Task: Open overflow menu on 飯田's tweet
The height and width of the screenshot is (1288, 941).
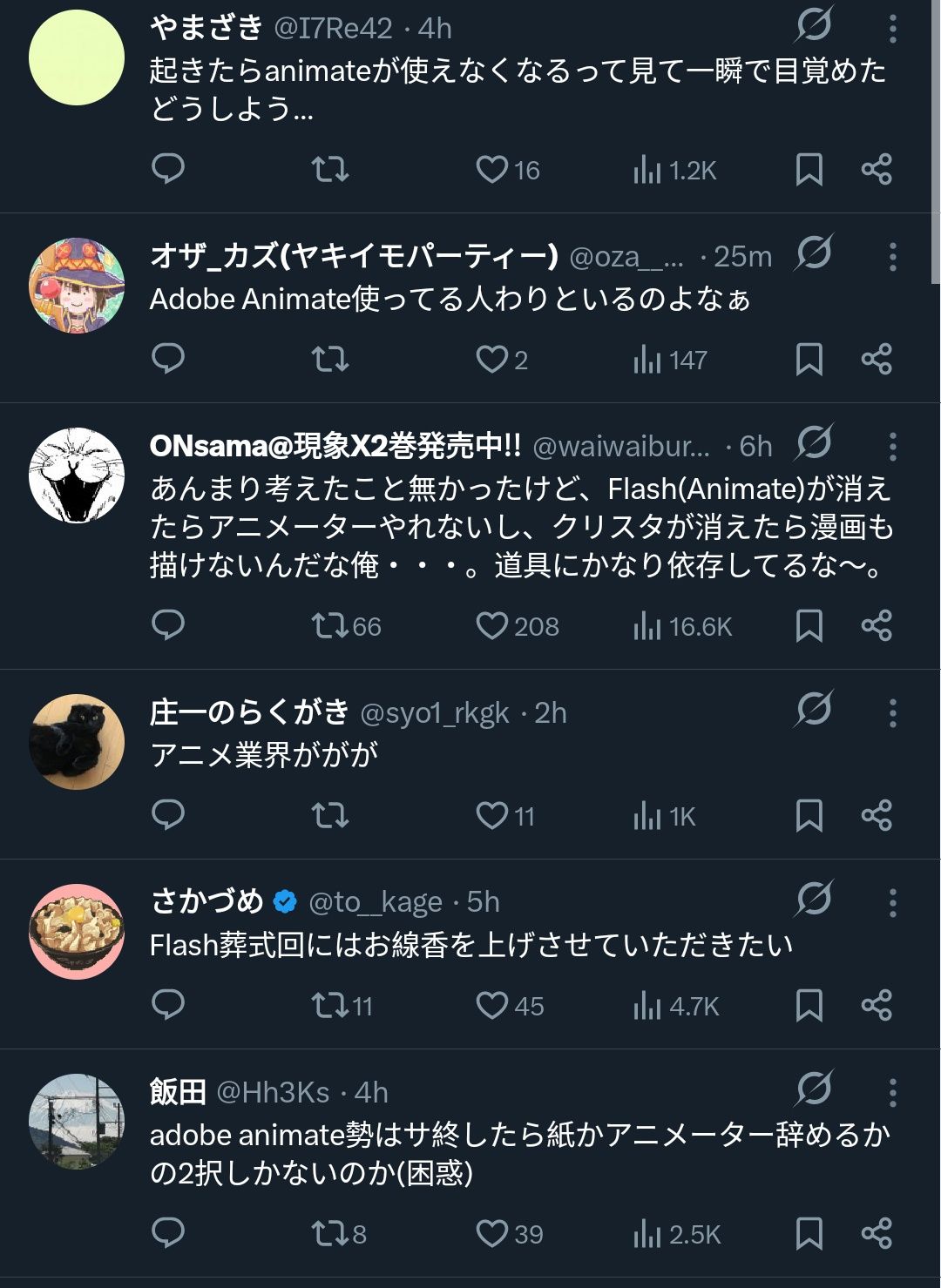Action: 892,1092
